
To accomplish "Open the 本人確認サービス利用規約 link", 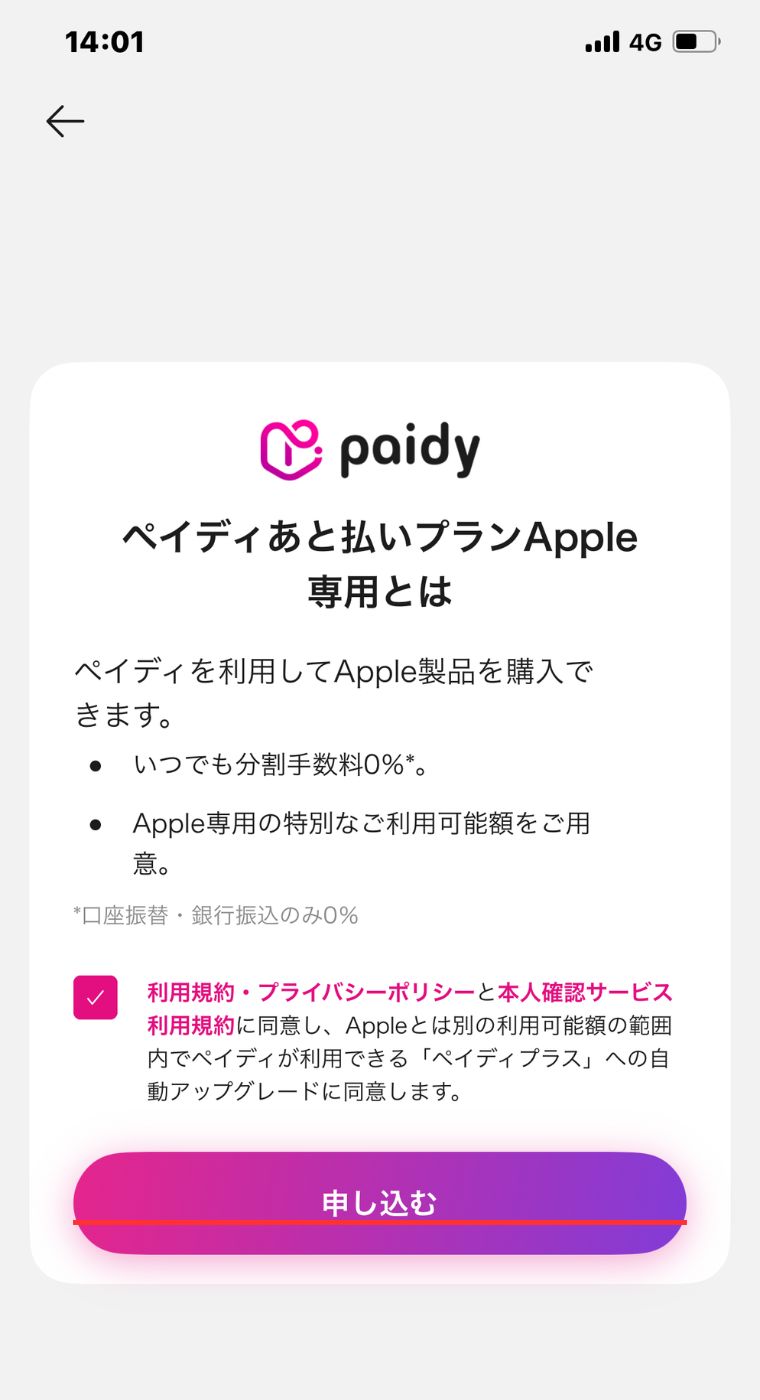I will [585, 993].
